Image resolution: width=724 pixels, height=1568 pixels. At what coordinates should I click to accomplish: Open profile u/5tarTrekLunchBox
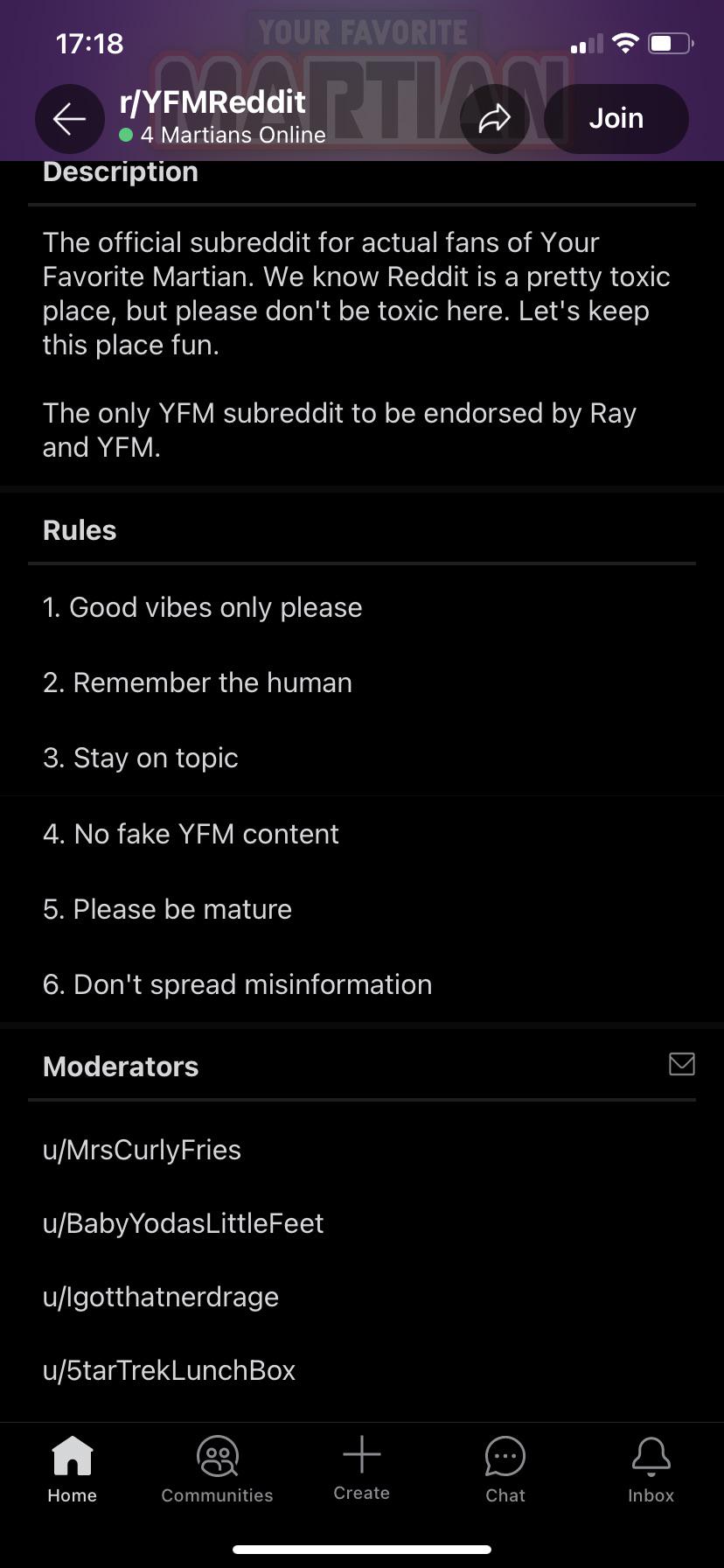(169, 1370)
